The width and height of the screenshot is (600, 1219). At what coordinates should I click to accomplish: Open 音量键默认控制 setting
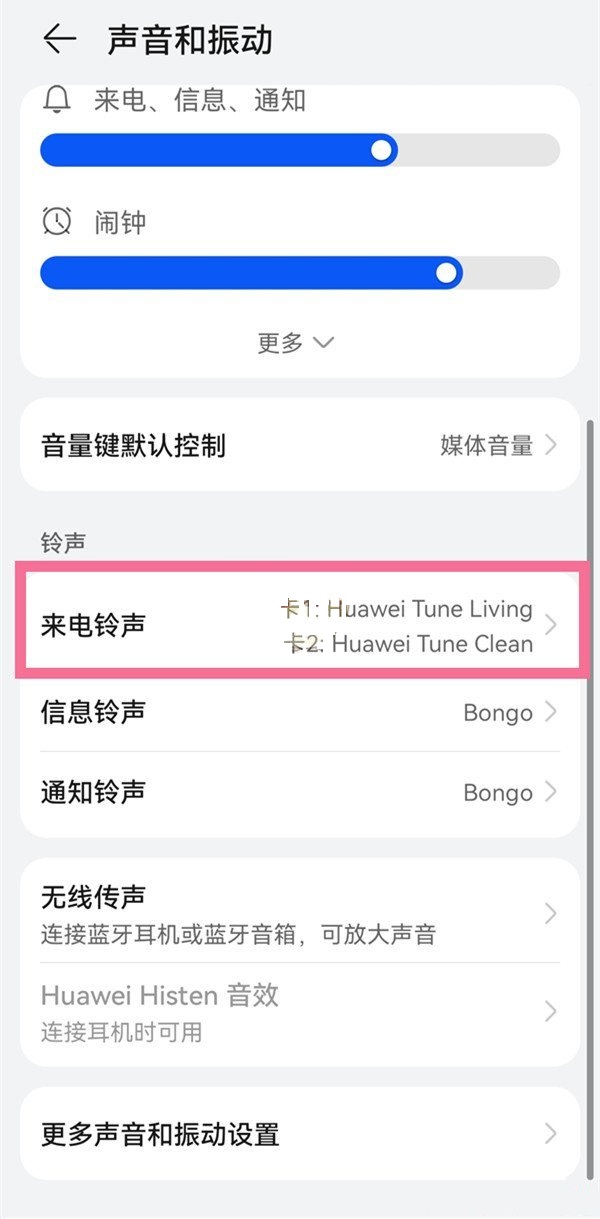[299, 445]
